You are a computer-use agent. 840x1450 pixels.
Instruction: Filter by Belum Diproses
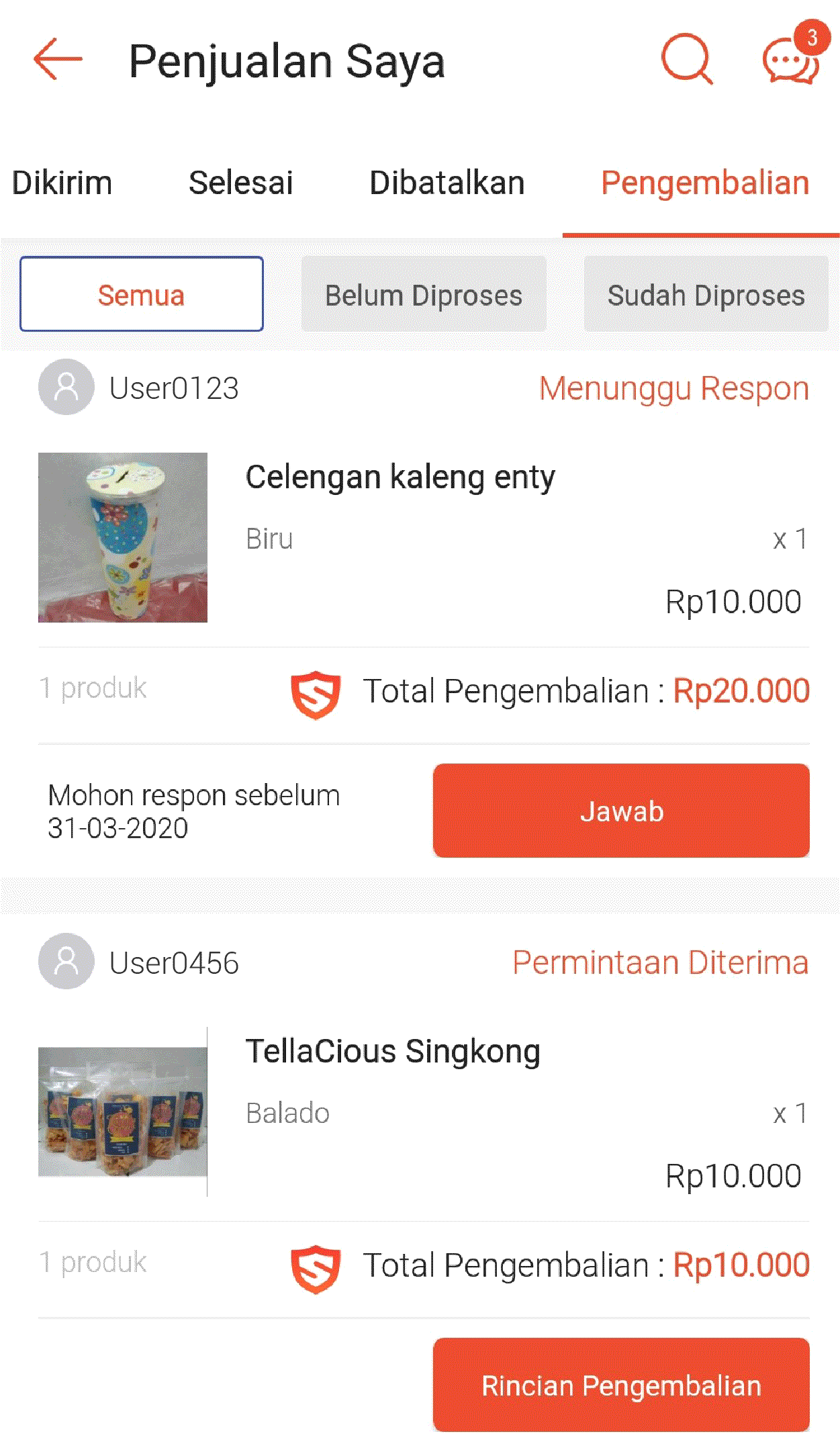pyautogui.click(x=424, y=294)
